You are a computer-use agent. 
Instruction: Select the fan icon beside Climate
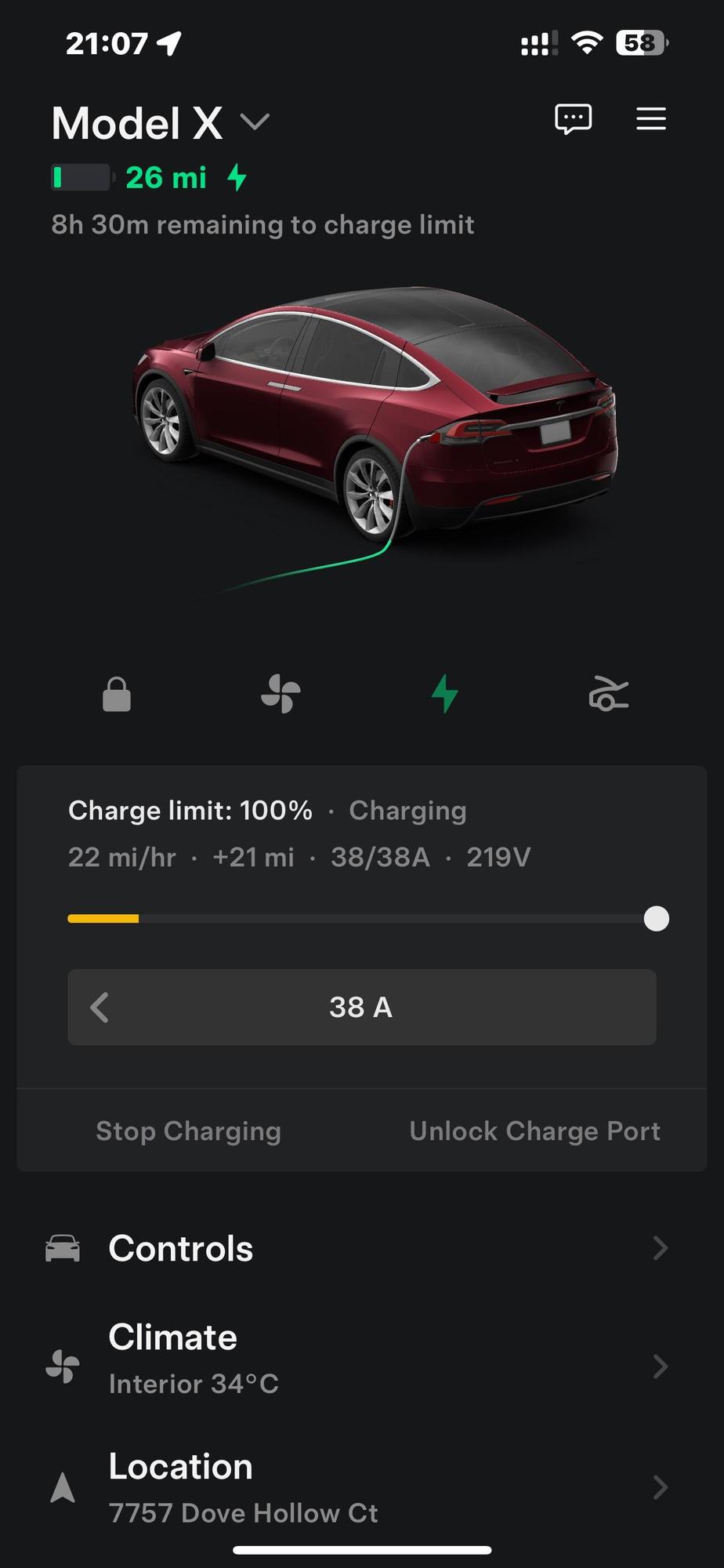[63, 1363]
